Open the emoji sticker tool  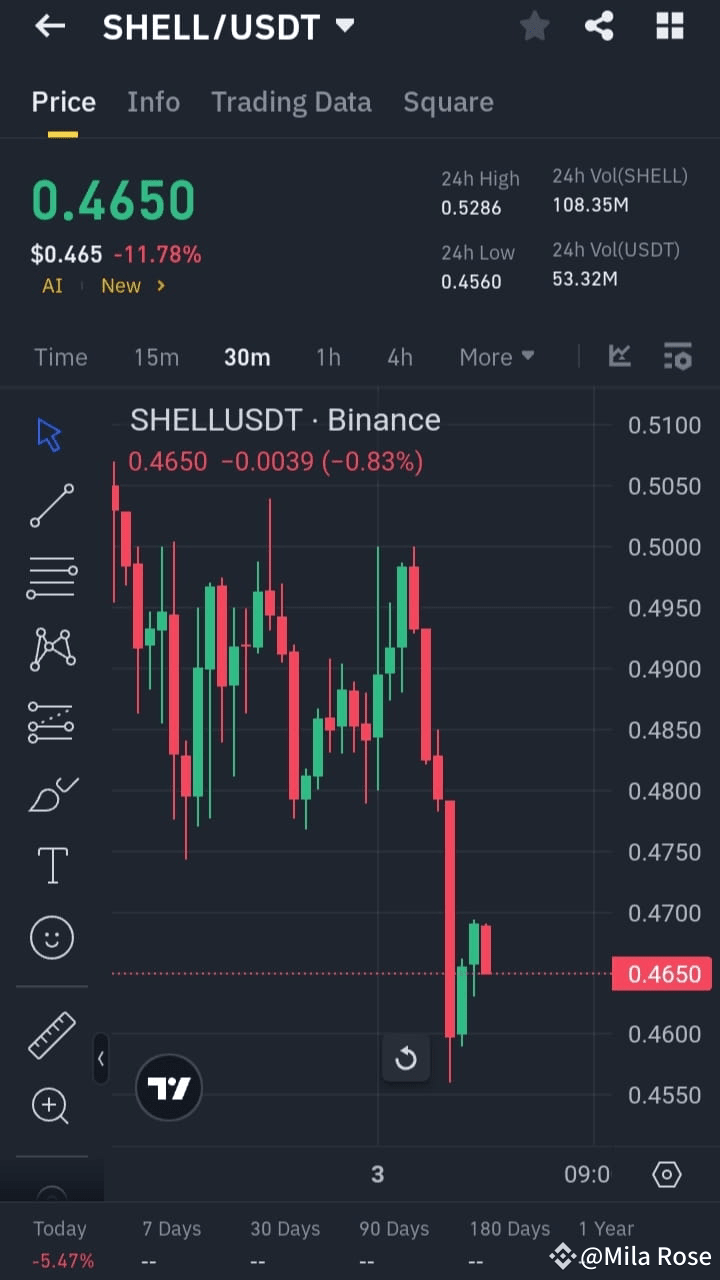tap(50, 937)
